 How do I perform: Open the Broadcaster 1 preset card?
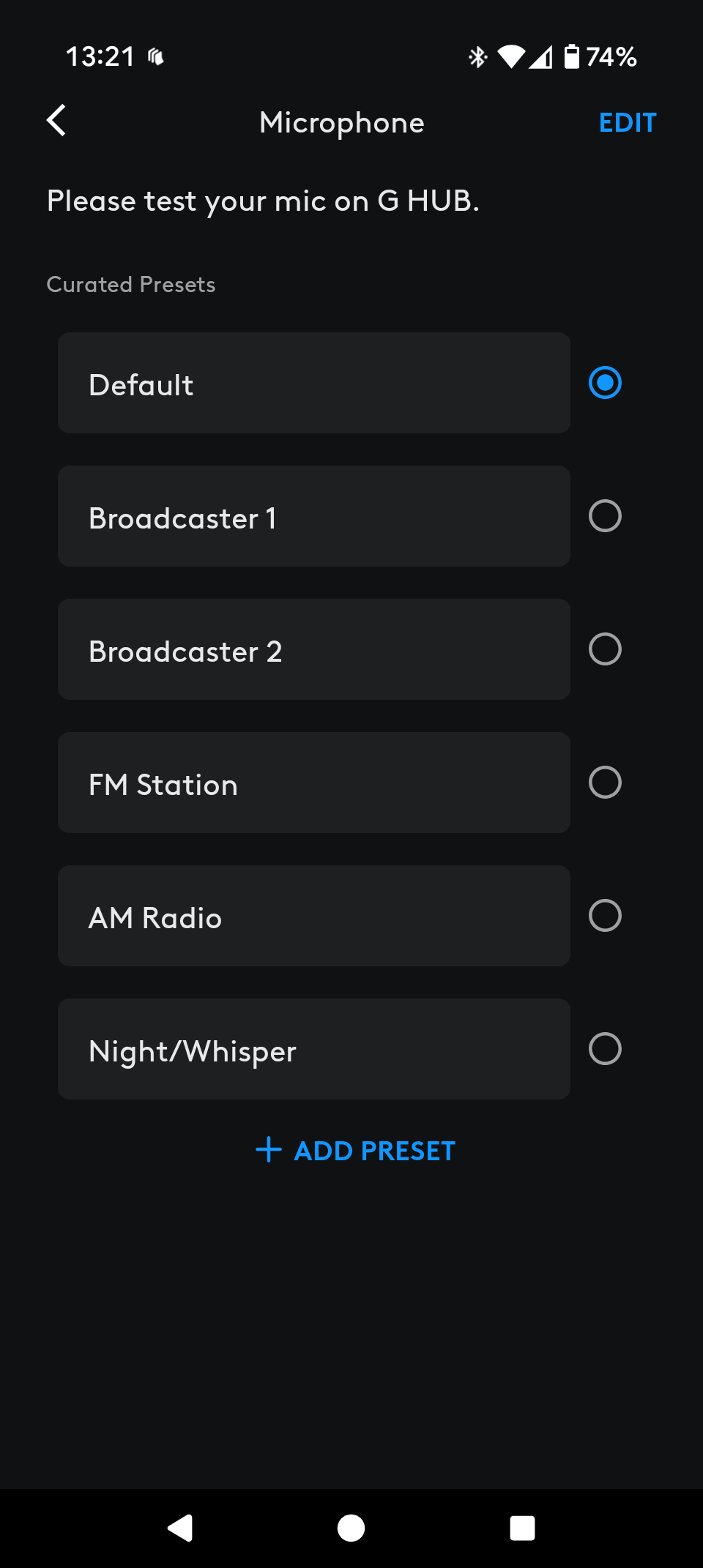pos(314,516)
